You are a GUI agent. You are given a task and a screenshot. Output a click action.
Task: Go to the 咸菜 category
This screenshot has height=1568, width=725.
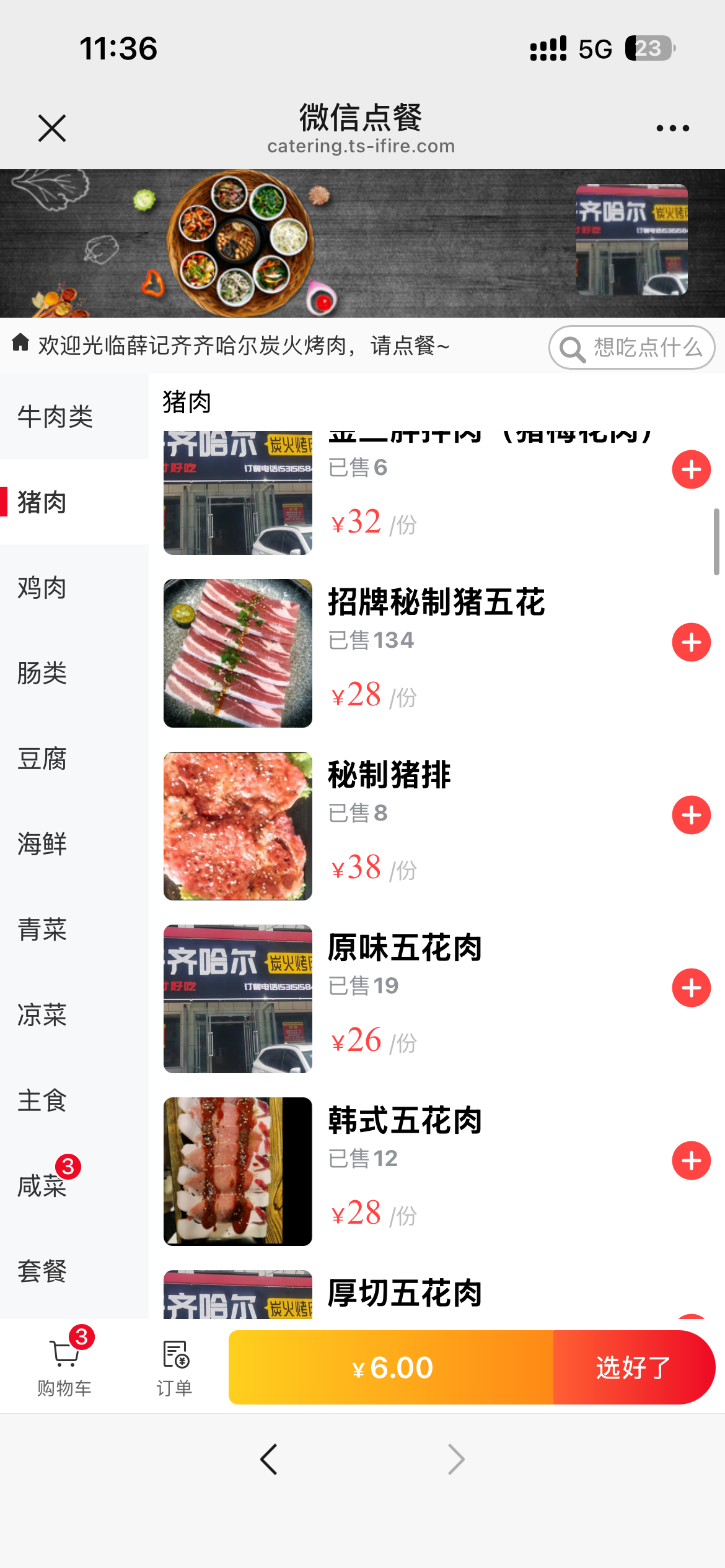pyautogui.click(x=42, y=1186)
